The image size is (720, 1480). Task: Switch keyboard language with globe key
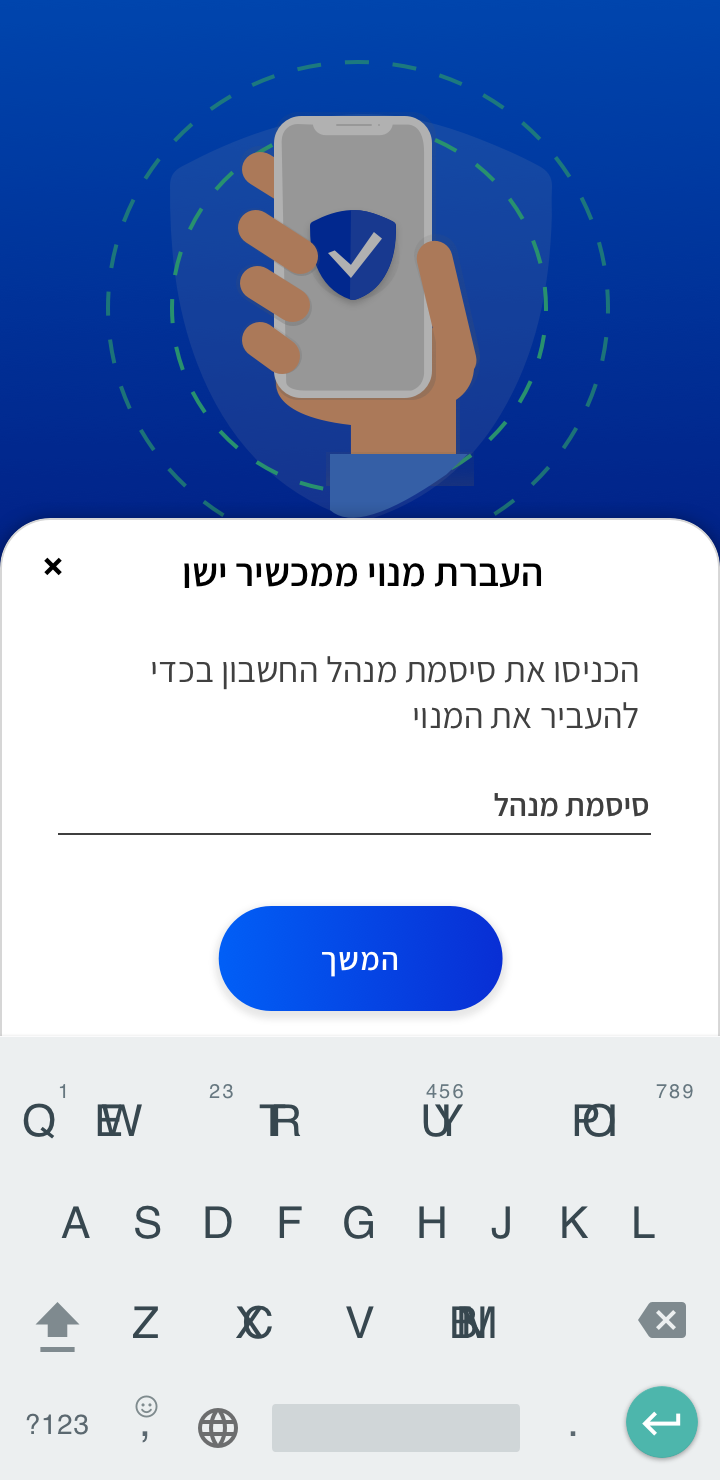(x=218, y=1427)
